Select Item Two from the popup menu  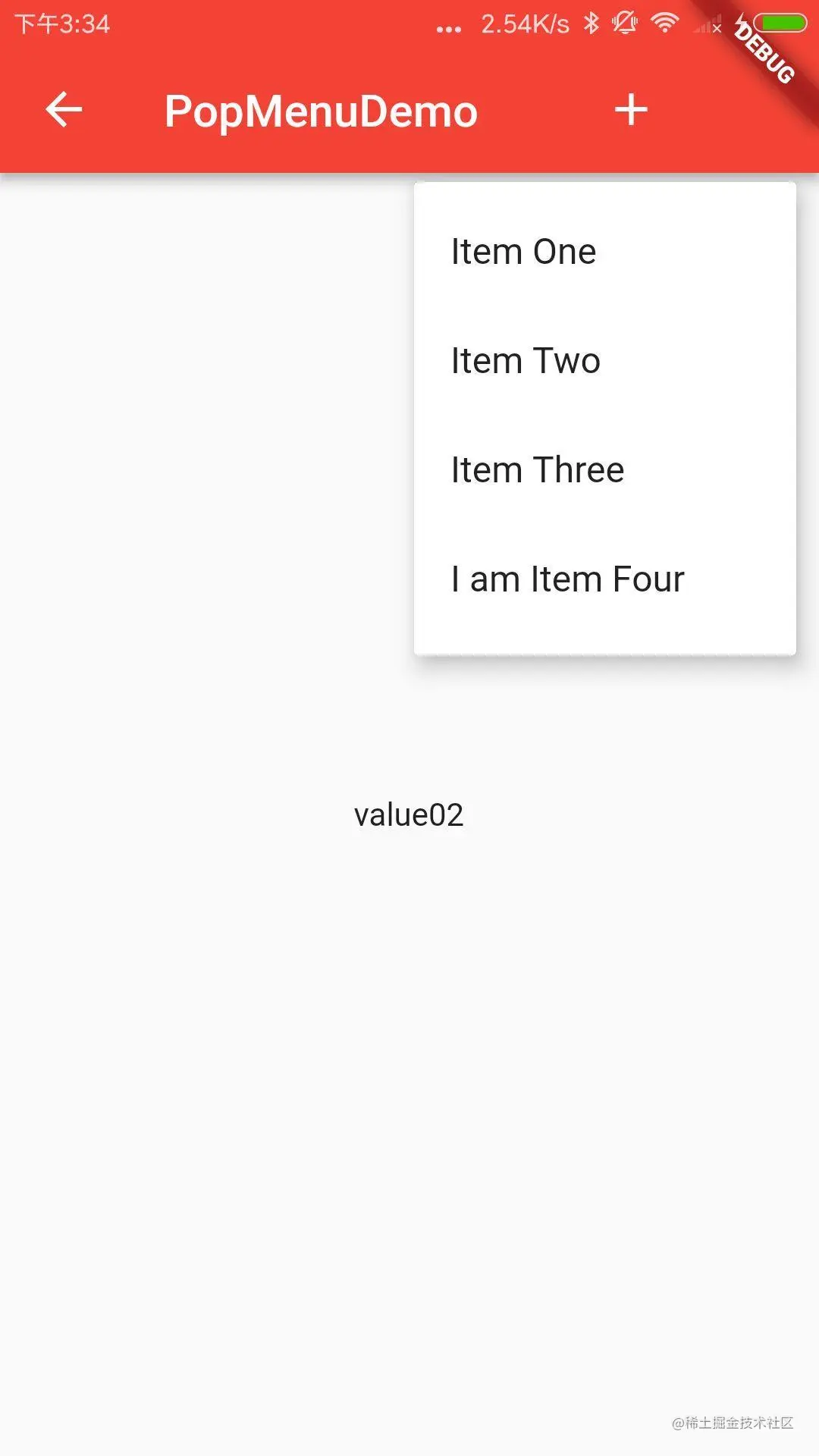click(x=524, y=360)
